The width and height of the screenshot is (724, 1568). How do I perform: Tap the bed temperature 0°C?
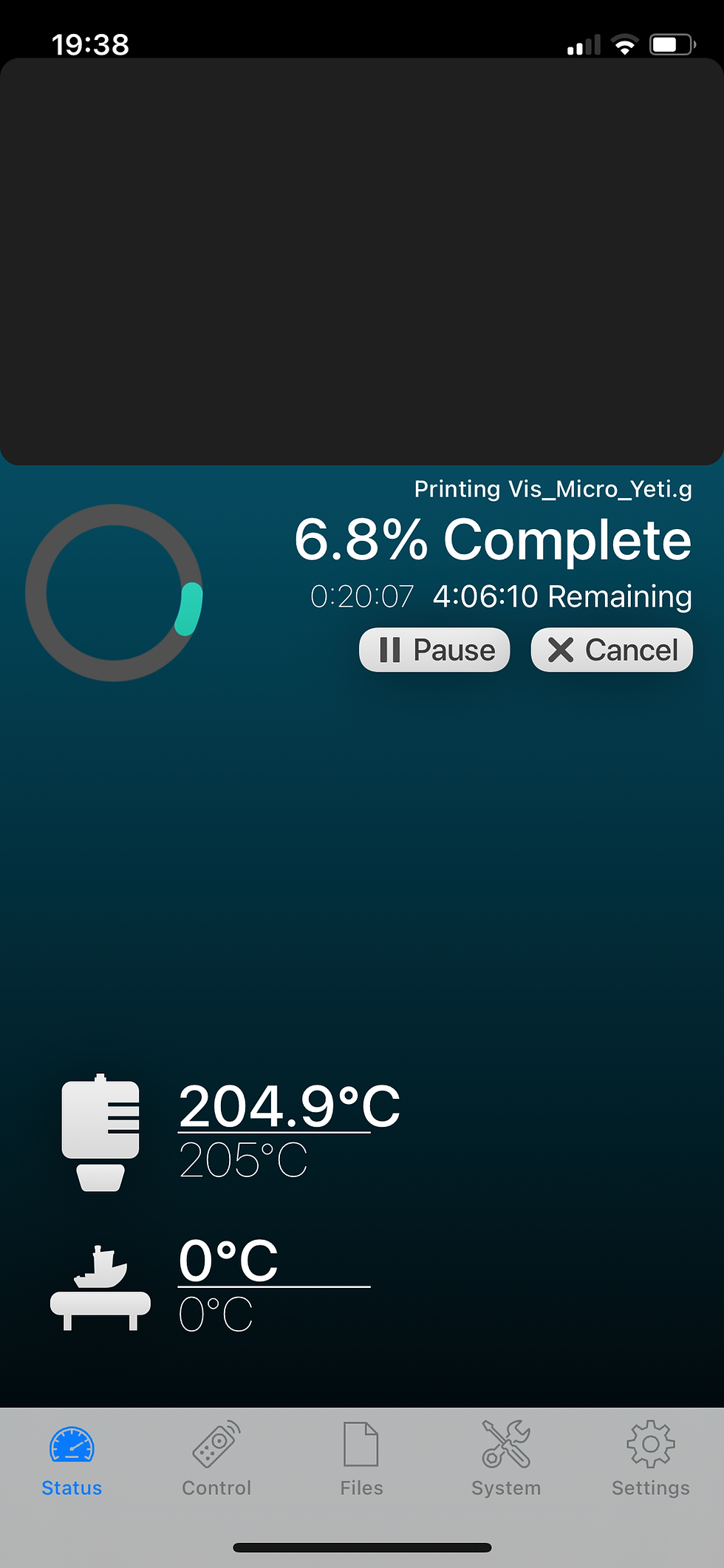[x=228, y=1261]
